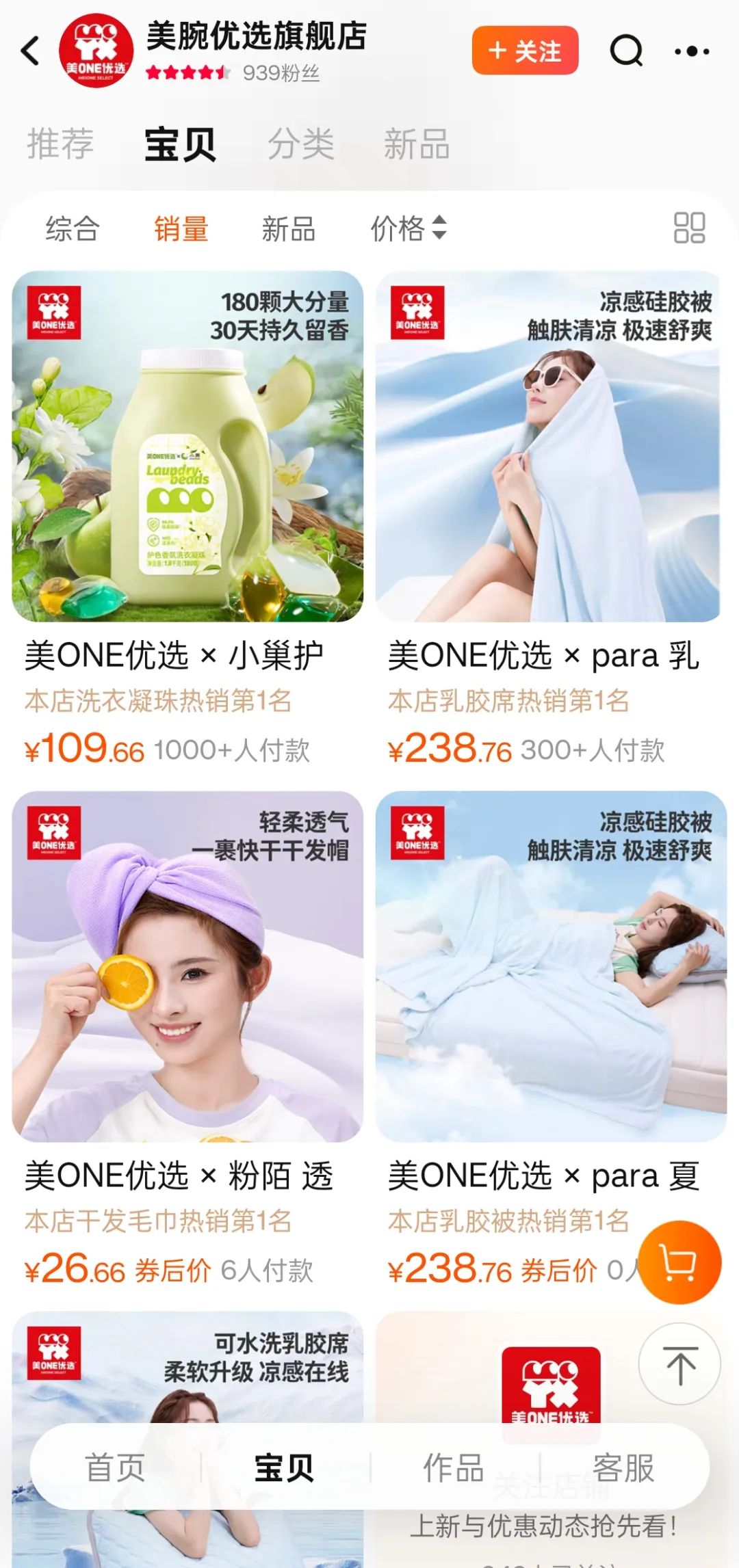Viewport: 739px width, 1568px height.
Task: Sort products by 价格
Action: pos(408,228)
